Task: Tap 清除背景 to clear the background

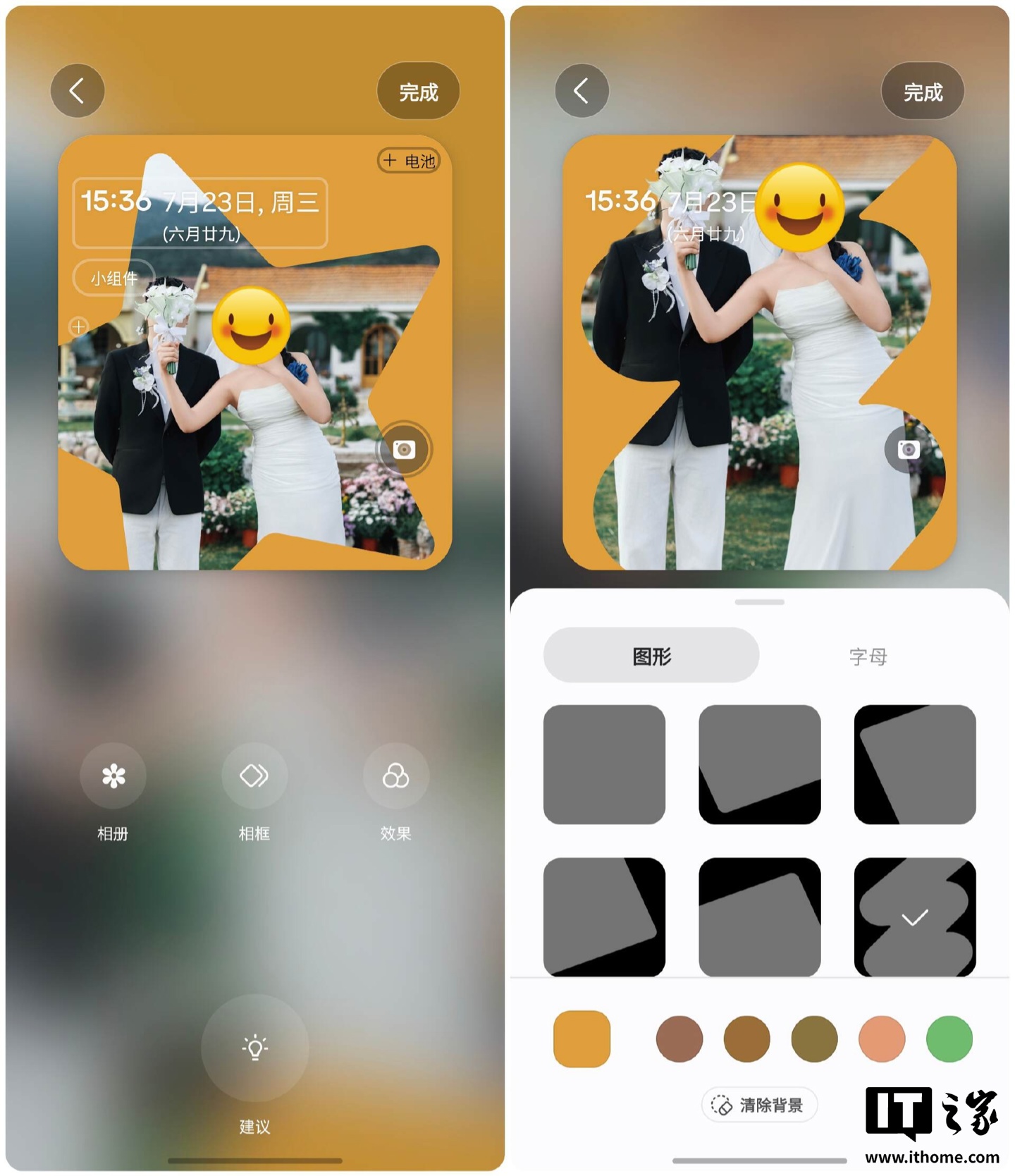Action: [x=759, y=1105]
